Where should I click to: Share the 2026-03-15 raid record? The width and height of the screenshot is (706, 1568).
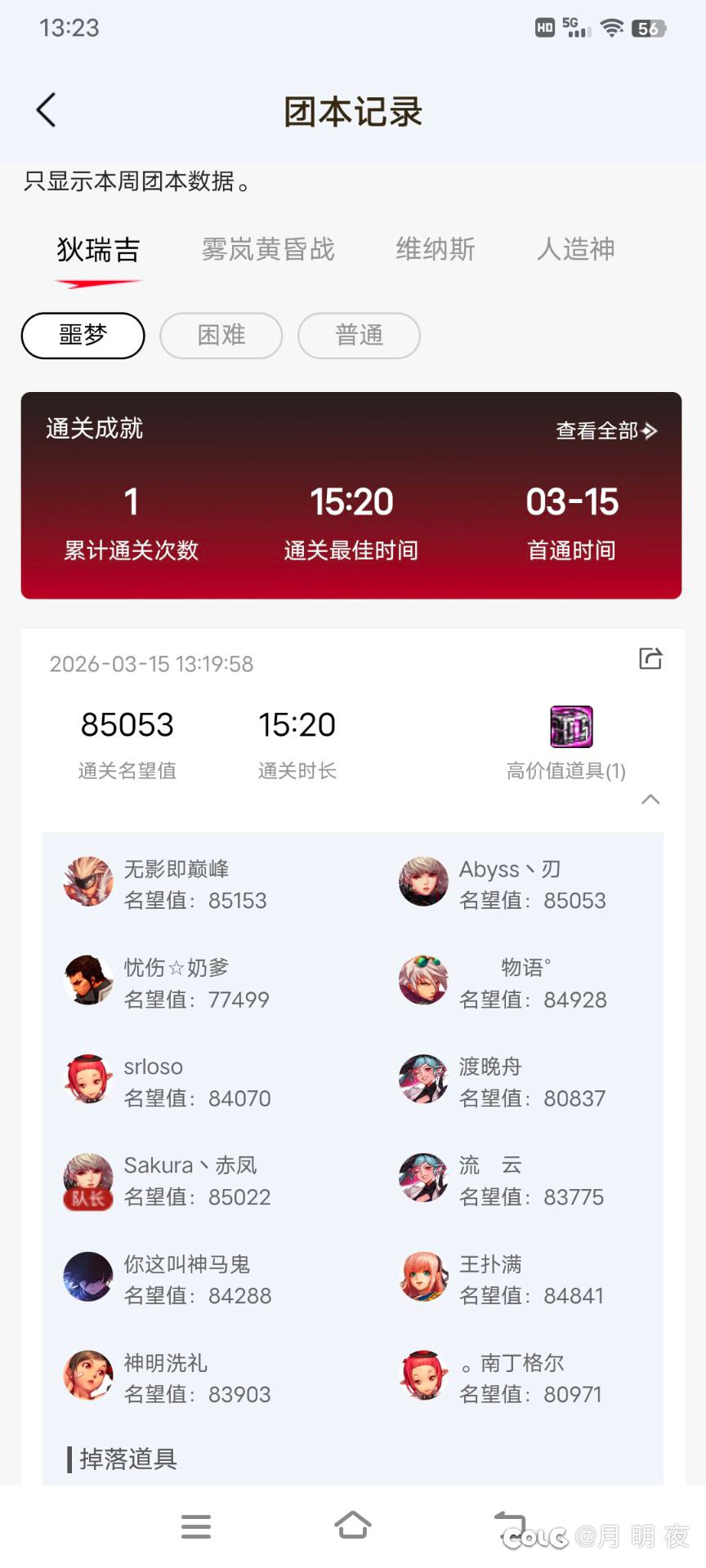pyautogui.click(x=650, y=658)
